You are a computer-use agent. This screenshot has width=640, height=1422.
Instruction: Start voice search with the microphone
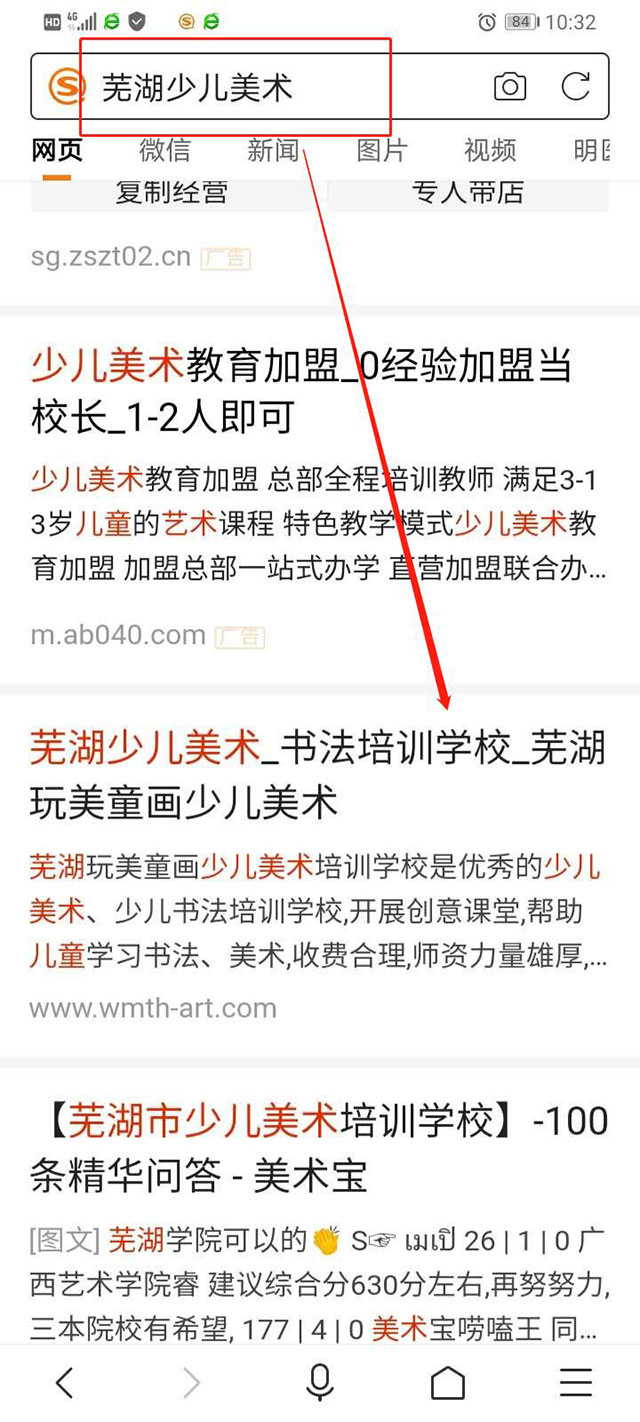coord(320,1383)
